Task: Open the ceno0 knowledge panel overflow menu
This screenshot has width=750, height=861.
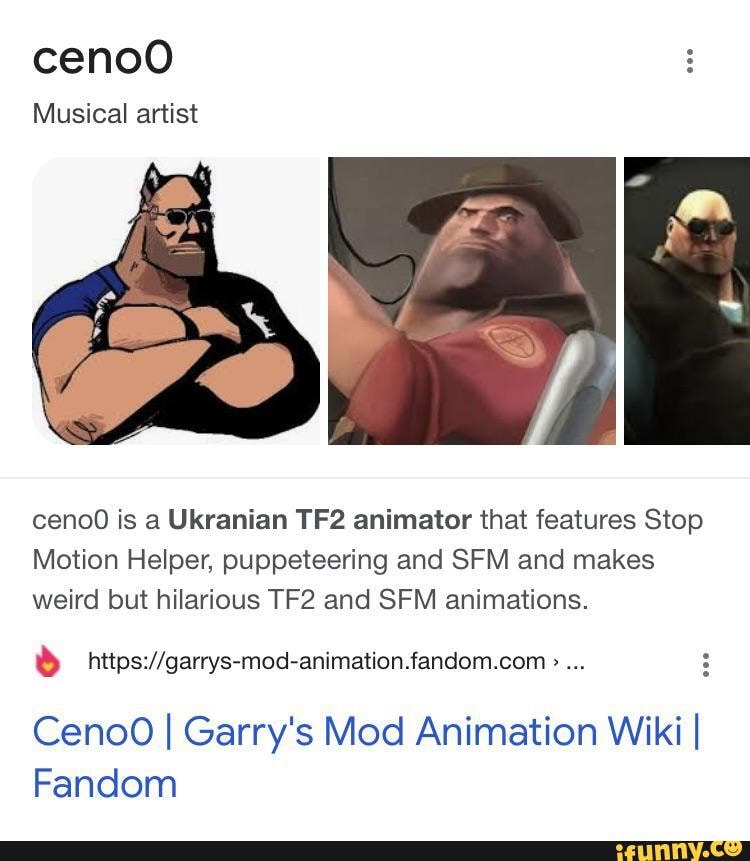Action: coord(689,62)
